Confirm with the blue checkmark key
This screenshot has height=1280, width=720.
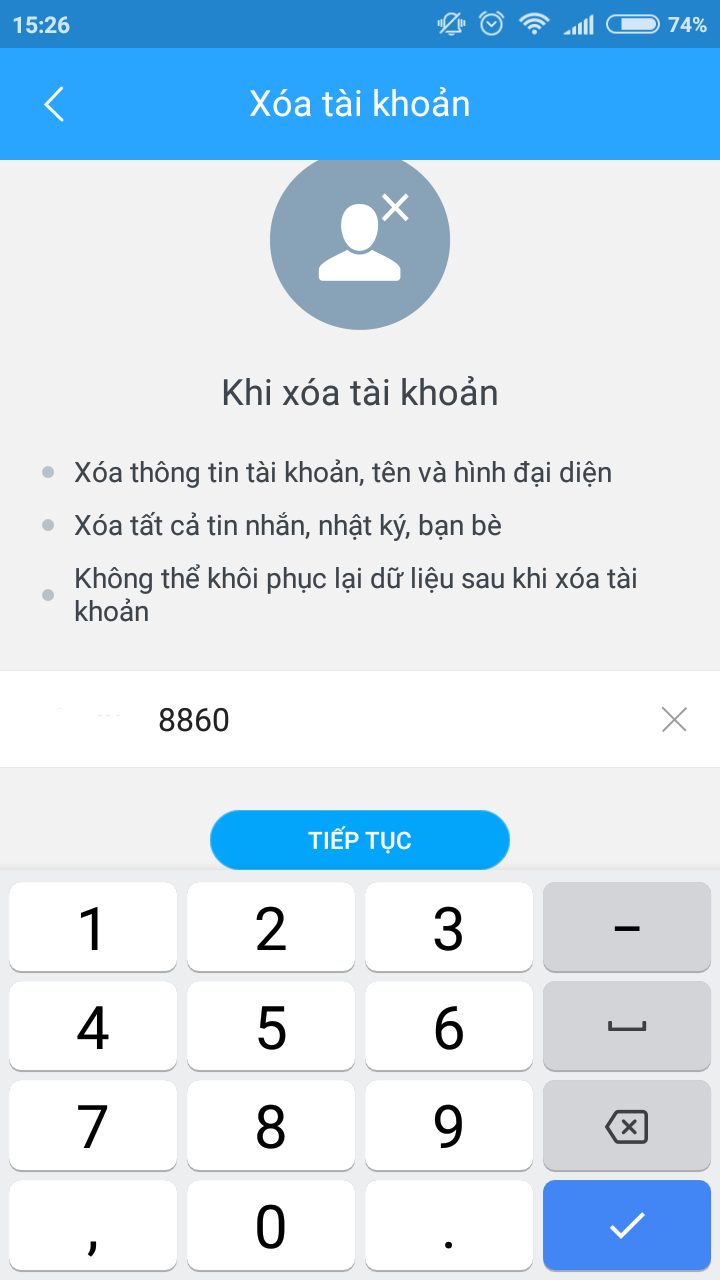click(x=627, y=1225)
